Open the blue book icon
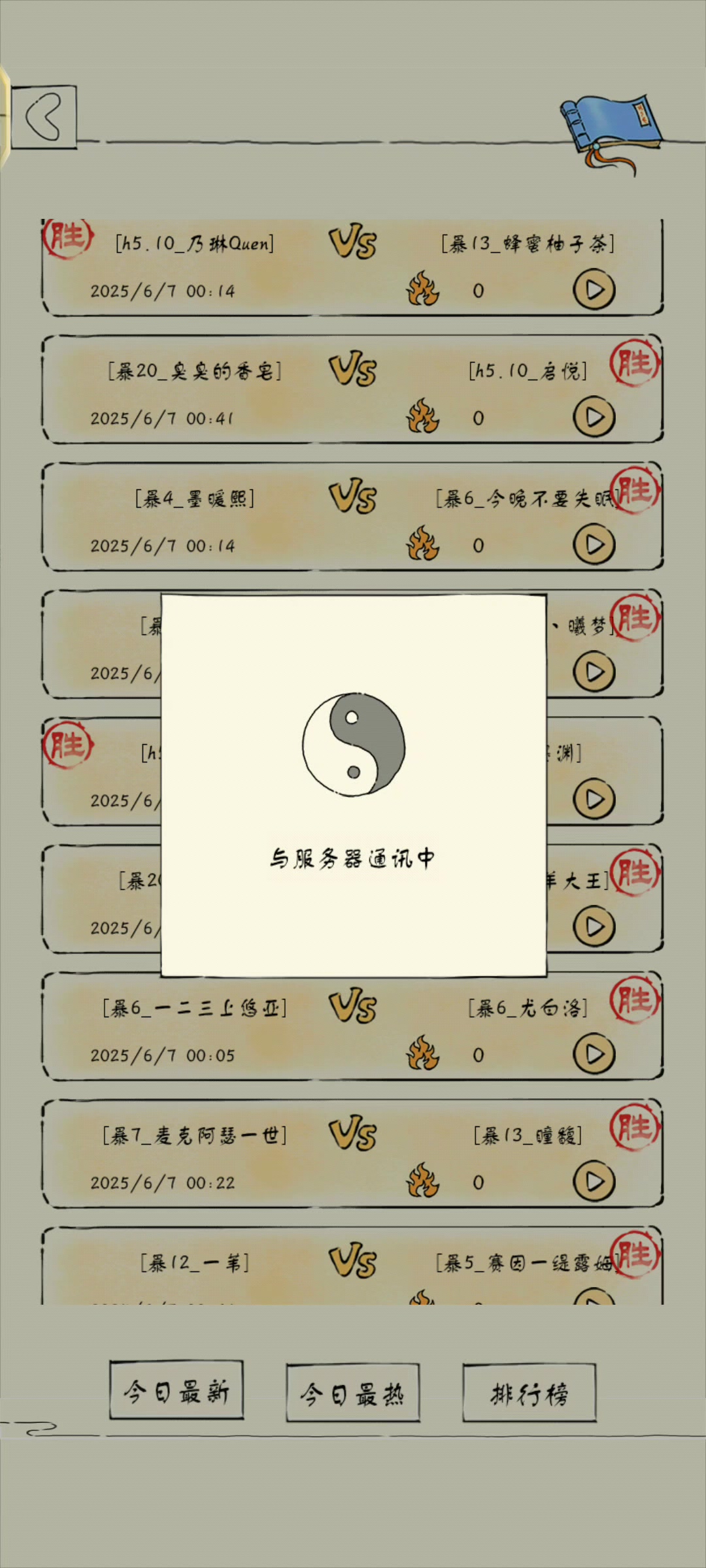 click(x=611, y=127)
